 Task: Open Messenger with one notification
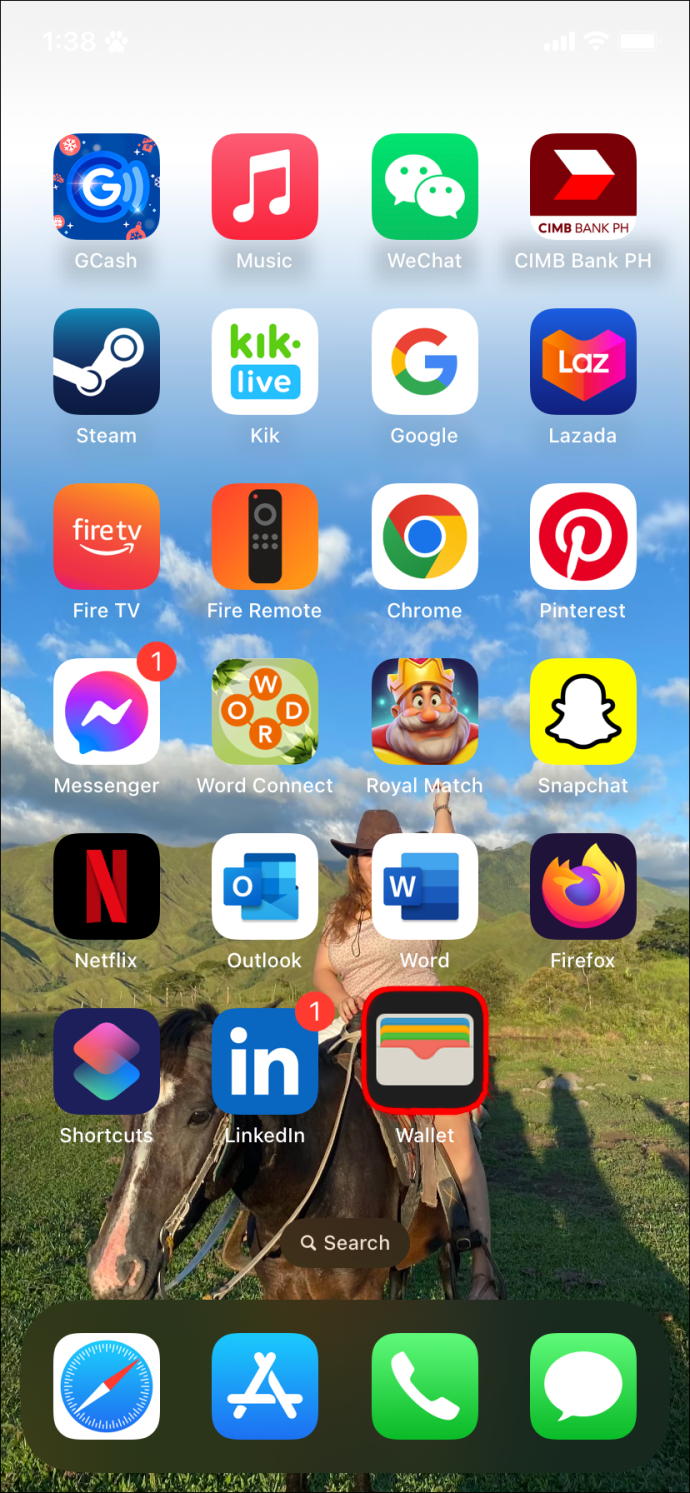(106, 712)
